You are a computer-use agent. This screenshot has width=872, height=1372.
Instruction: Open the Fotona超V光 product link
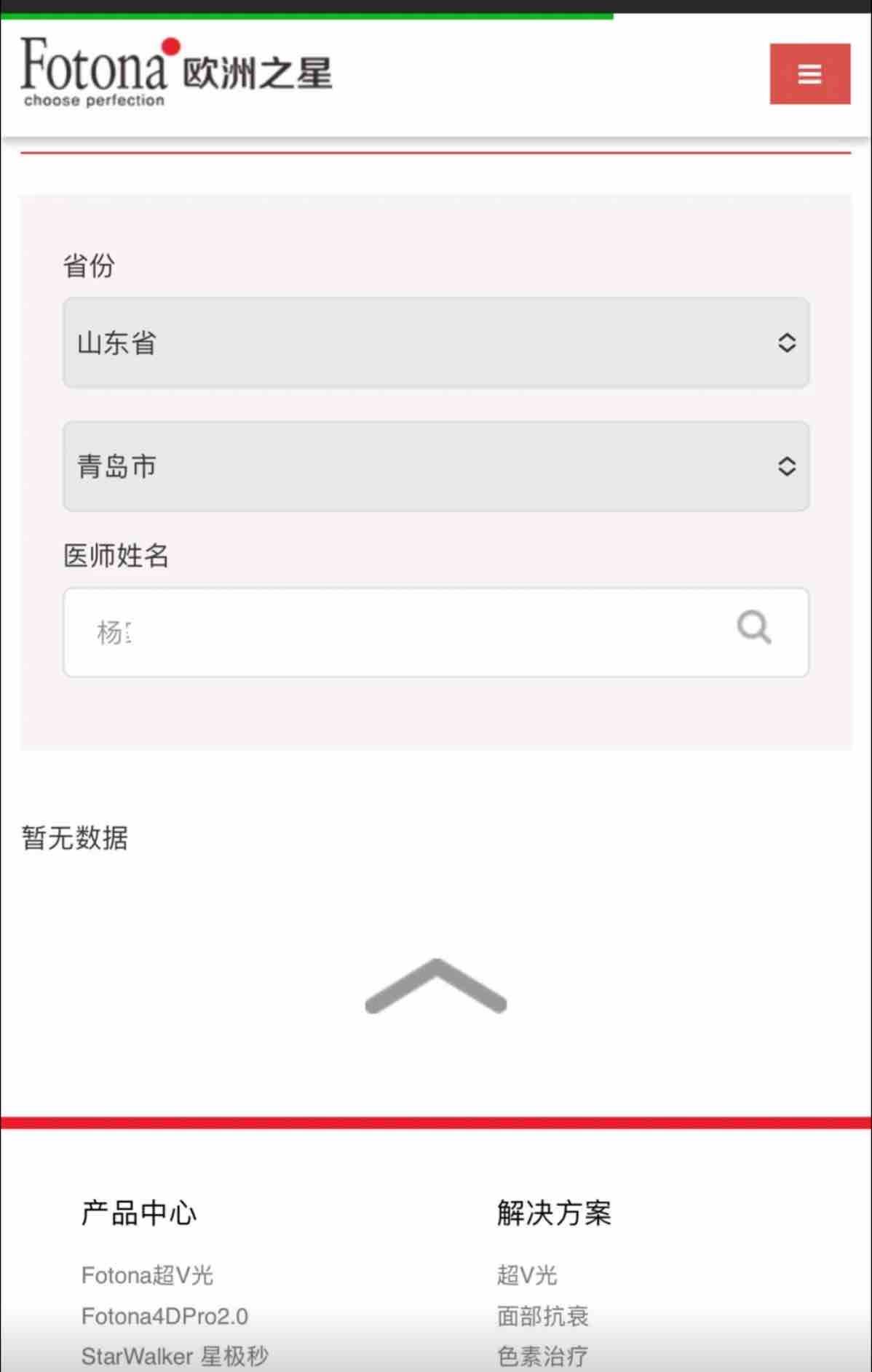[x=147, y=1275]
